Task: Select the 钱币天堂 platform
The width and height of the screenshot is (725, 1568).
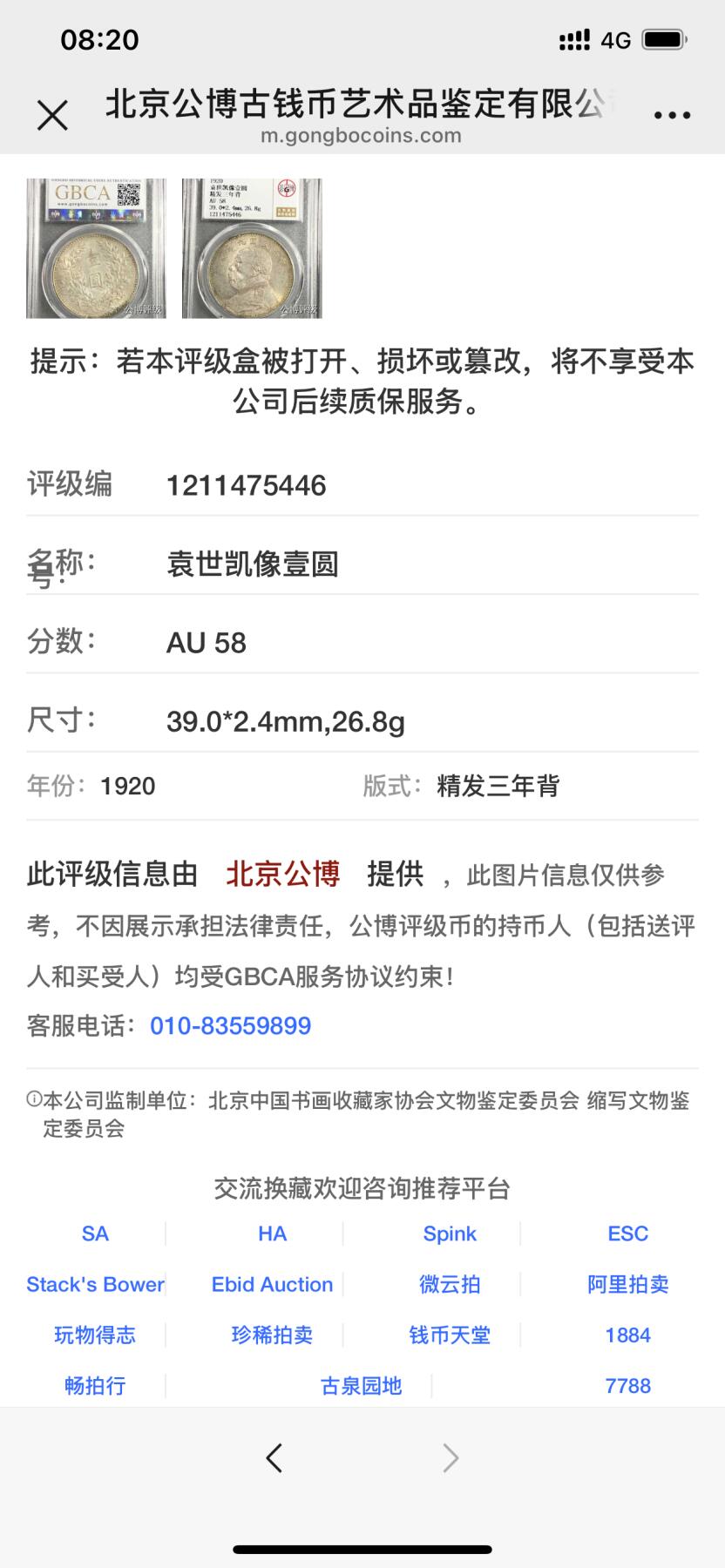Action: click(450, 1335)
